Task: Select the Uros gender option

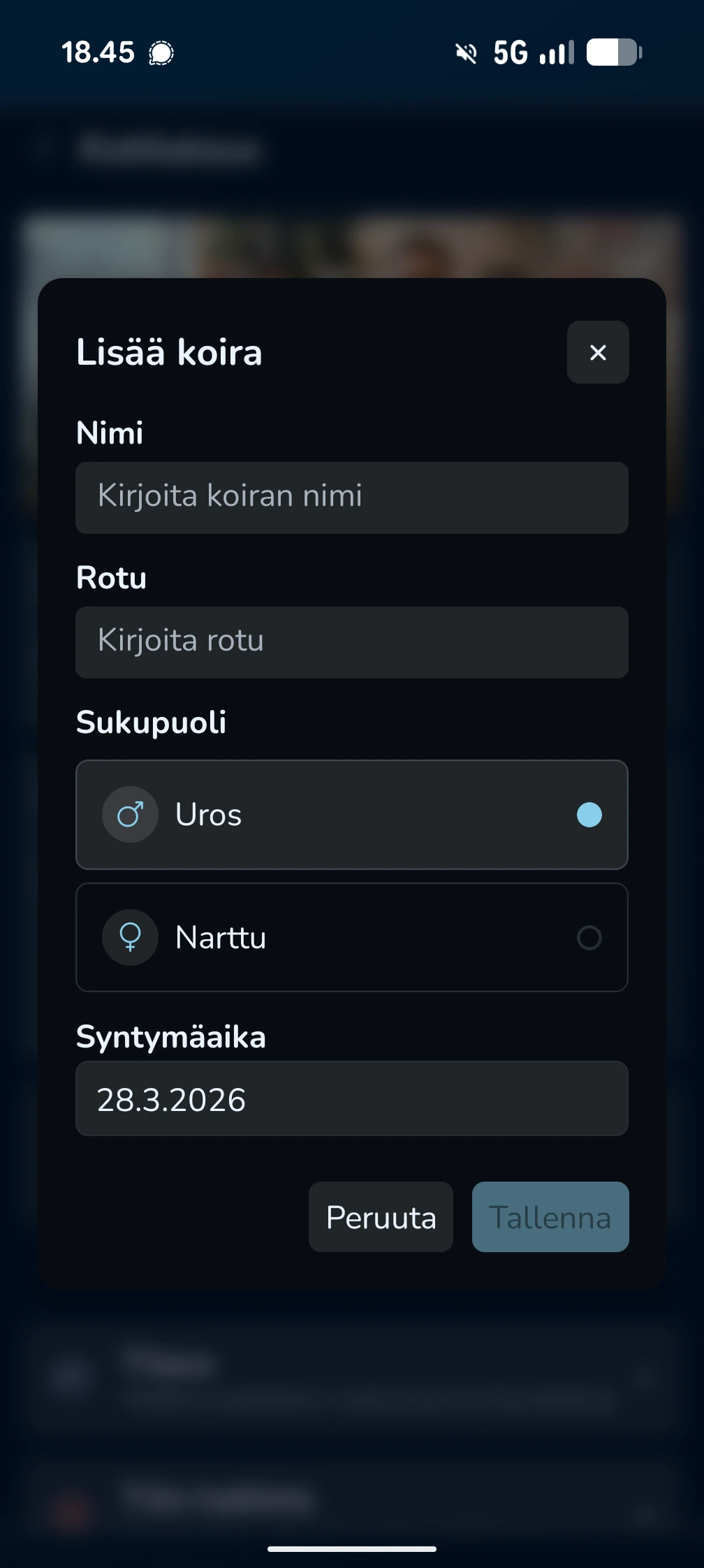Action: point(351,814)
